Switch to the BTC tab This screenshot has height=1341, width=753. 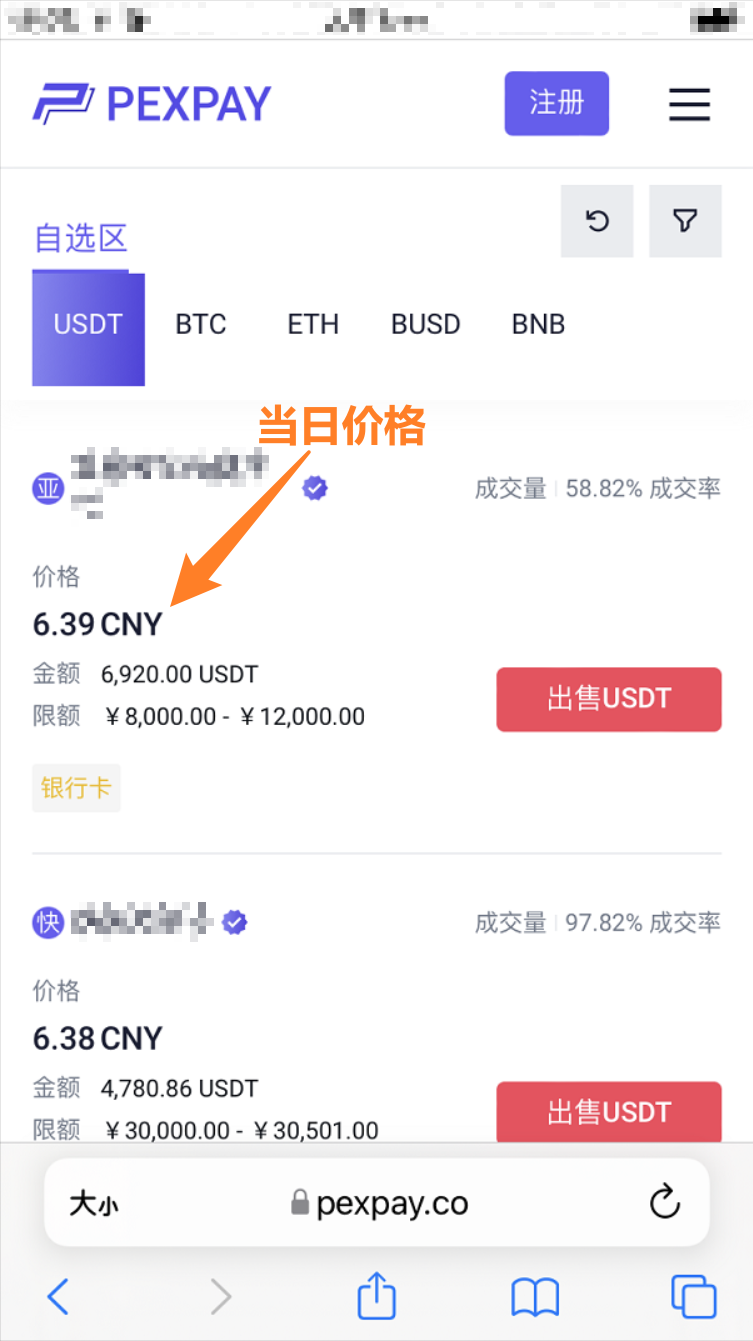[201, 325]
